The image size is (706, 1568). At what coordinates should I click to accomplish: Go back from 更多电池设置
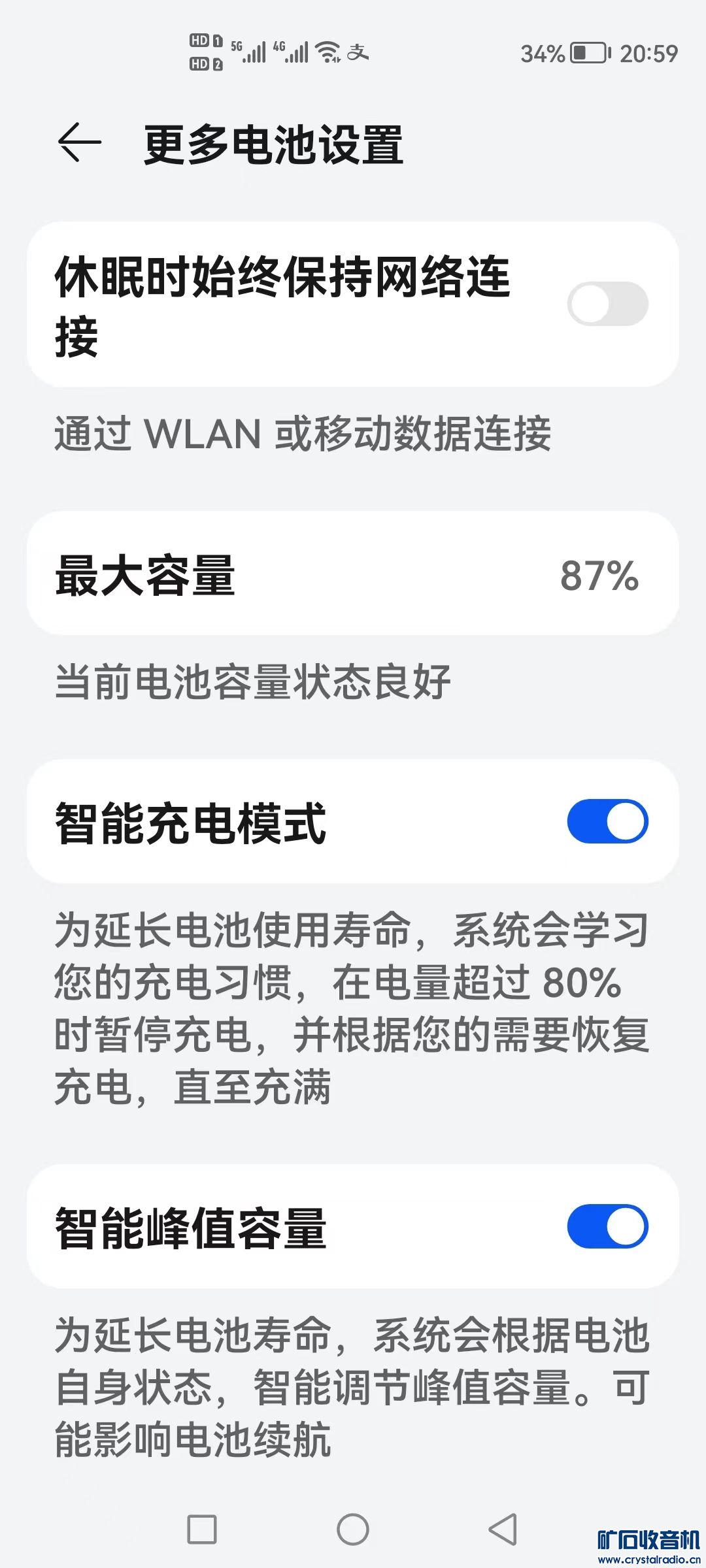coord(80,142)
